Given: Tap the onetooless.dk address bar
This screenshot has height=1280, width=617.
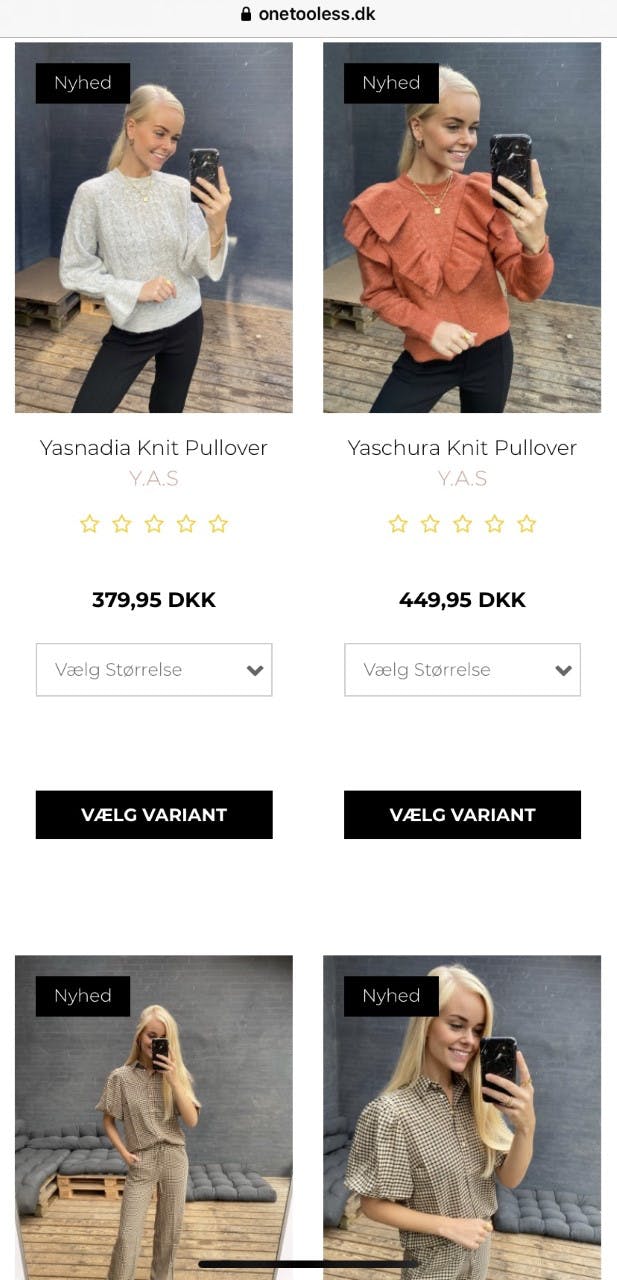Looking at the screenshot, I should coord(308,15).
